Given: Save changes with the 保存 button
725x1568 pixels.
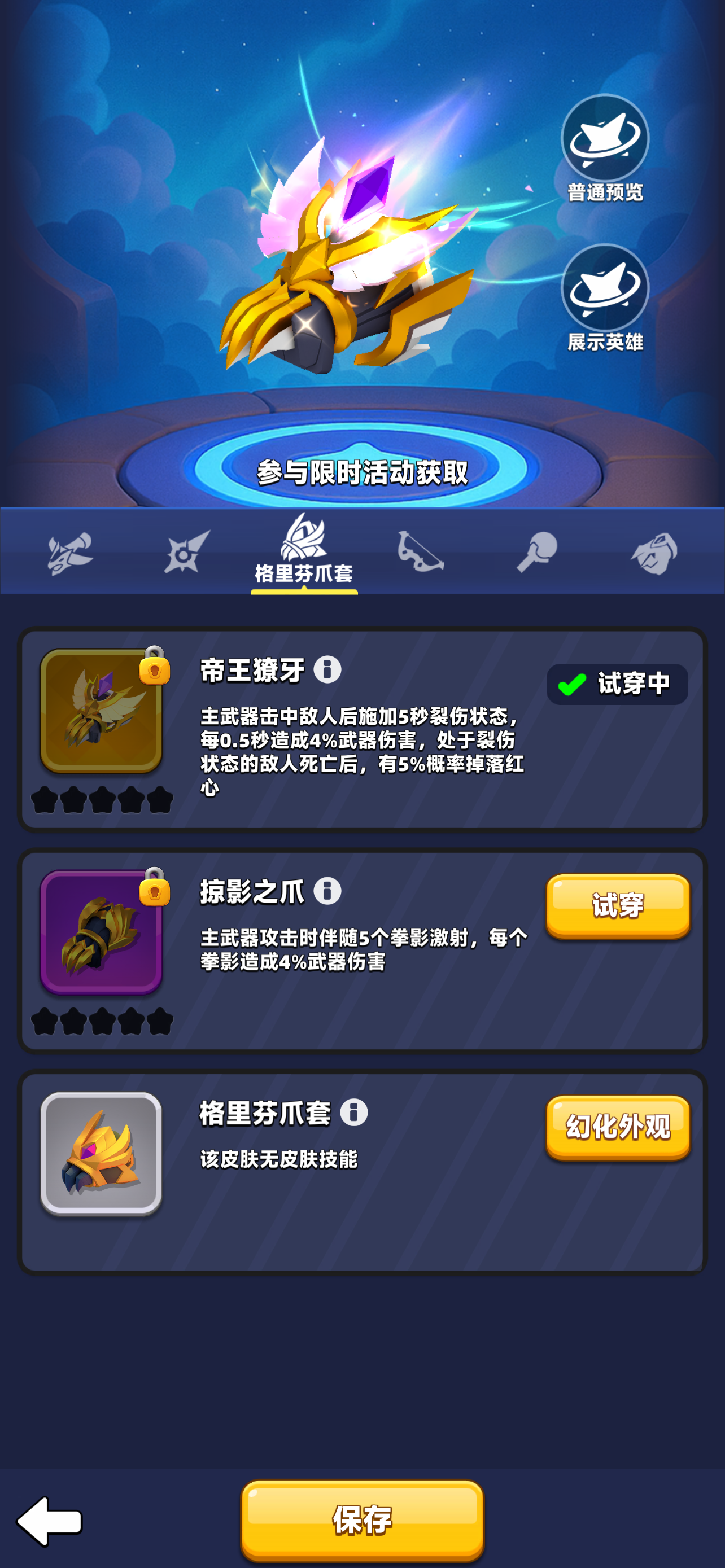Looking at the screenshot, I should (362, 1520).
